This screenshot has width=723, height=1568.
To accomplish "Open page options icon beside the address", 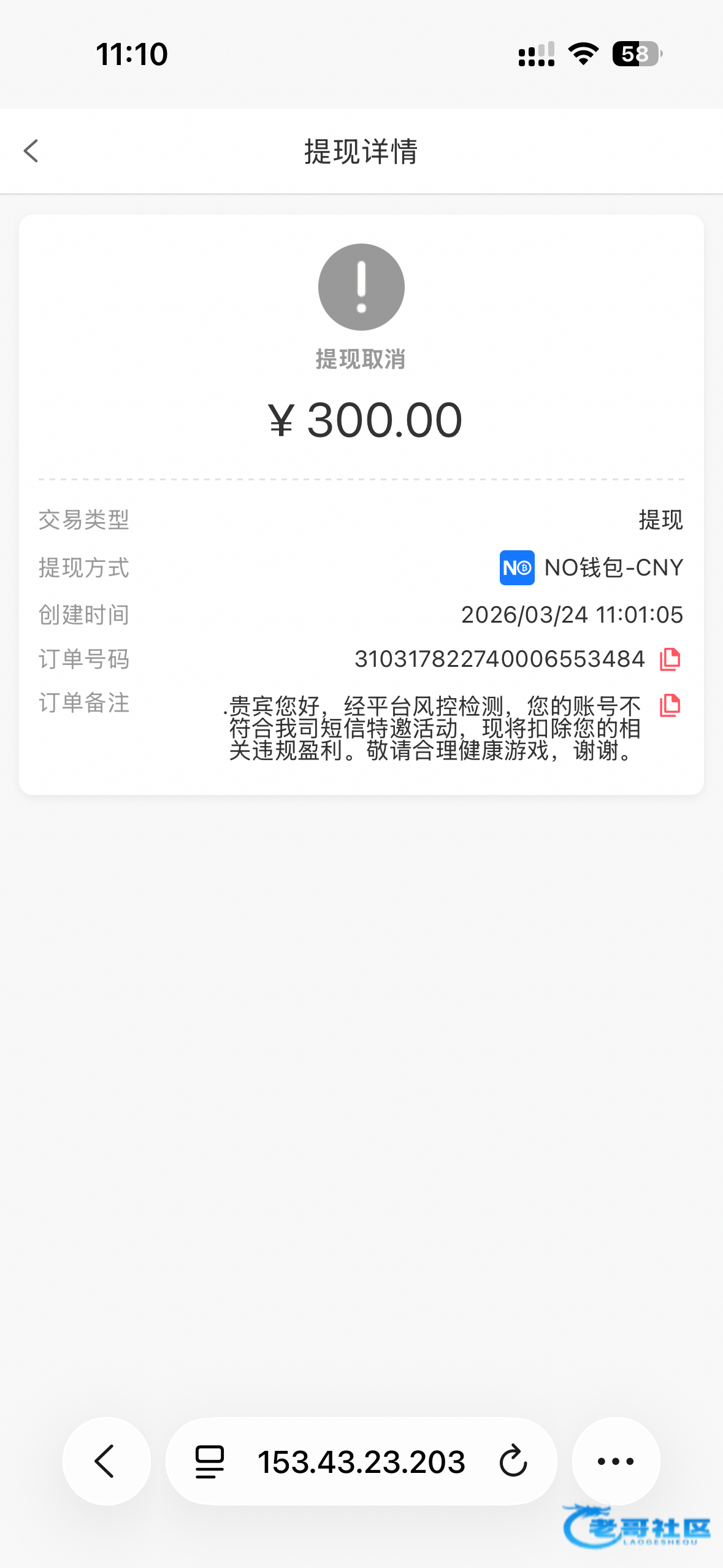I will [x=210, y=1461].
